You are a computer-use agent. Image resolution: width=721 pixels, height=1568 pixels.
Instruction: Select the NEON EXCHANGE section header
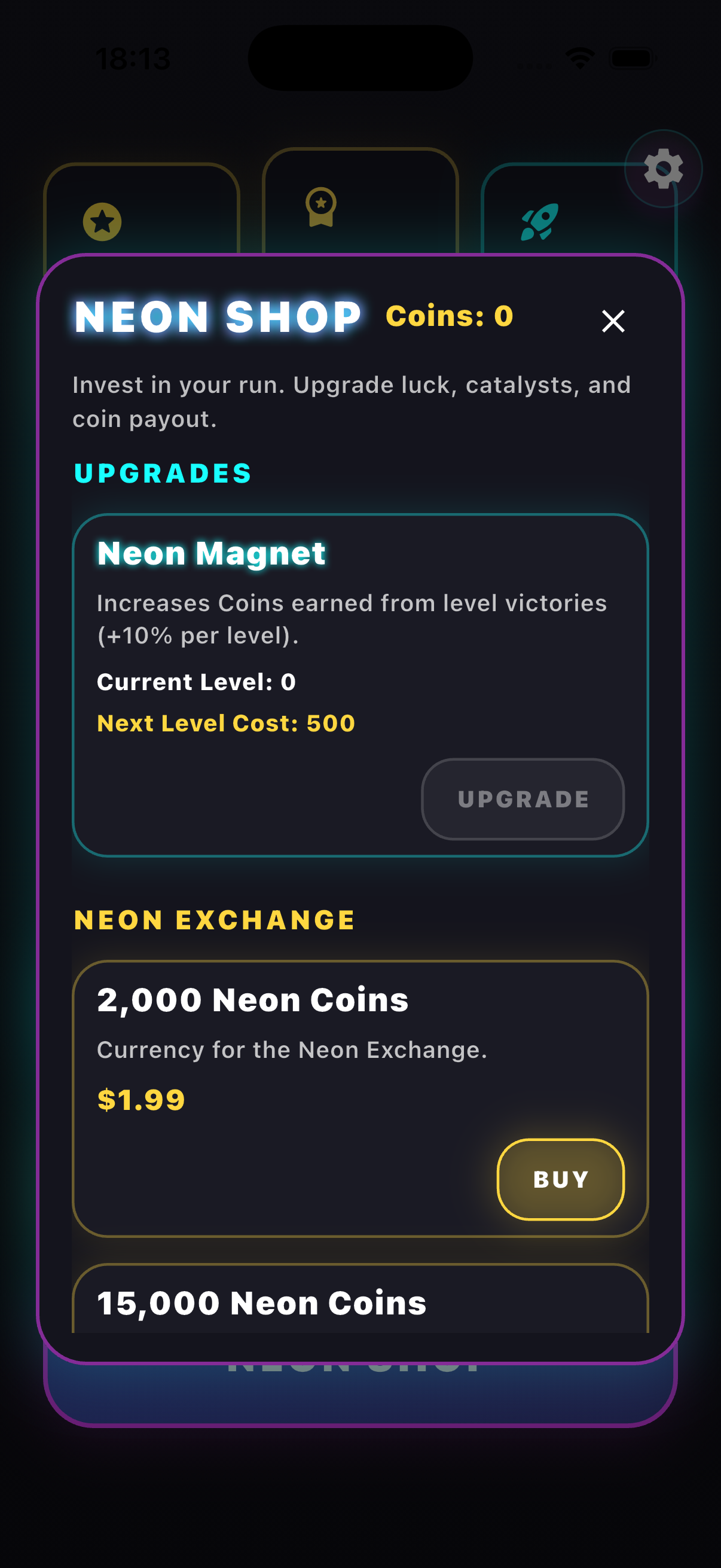pyautogui.click(x=214, y=920)
